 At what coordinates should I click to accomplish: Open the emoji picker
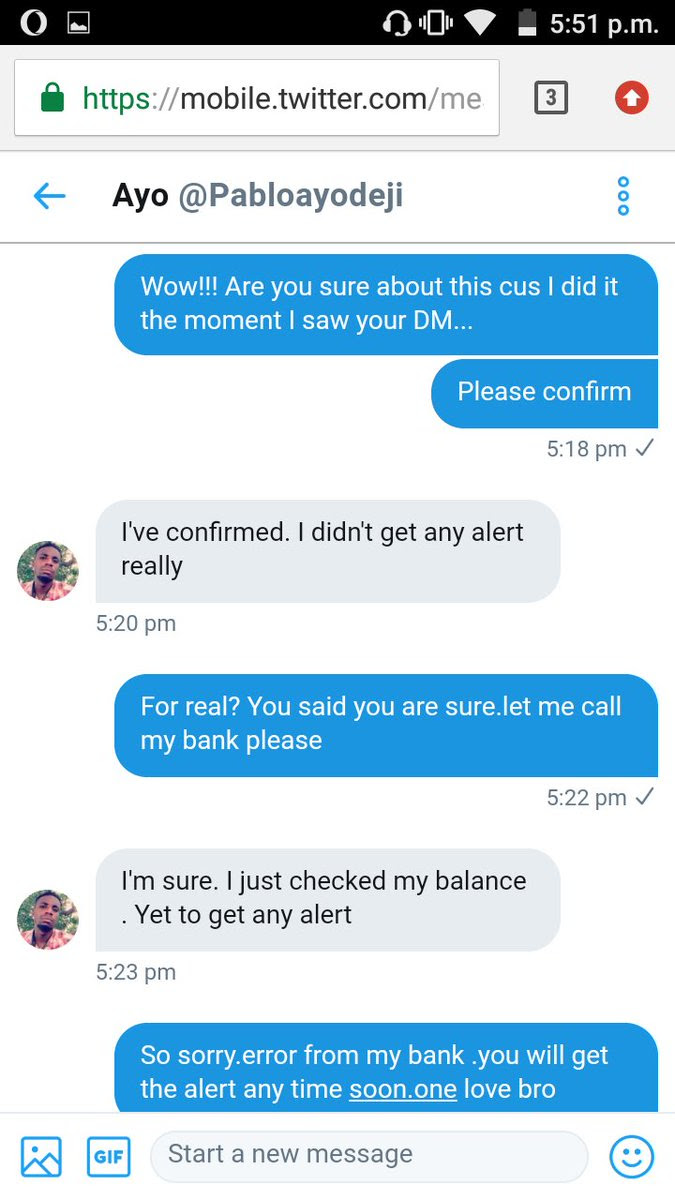click(x=632, y=1157)
